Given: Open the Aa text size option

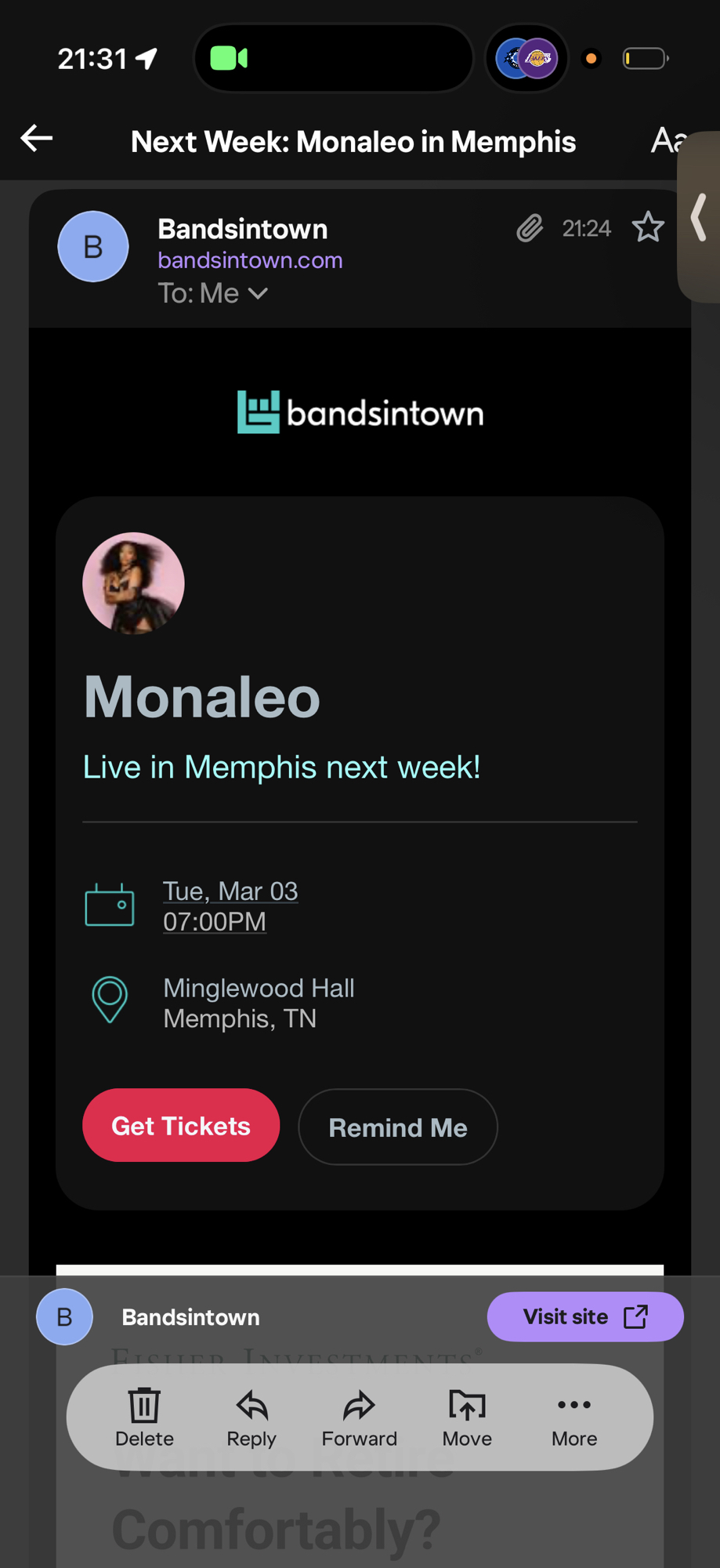Looking at the screenshot, I should coord(668,141).
